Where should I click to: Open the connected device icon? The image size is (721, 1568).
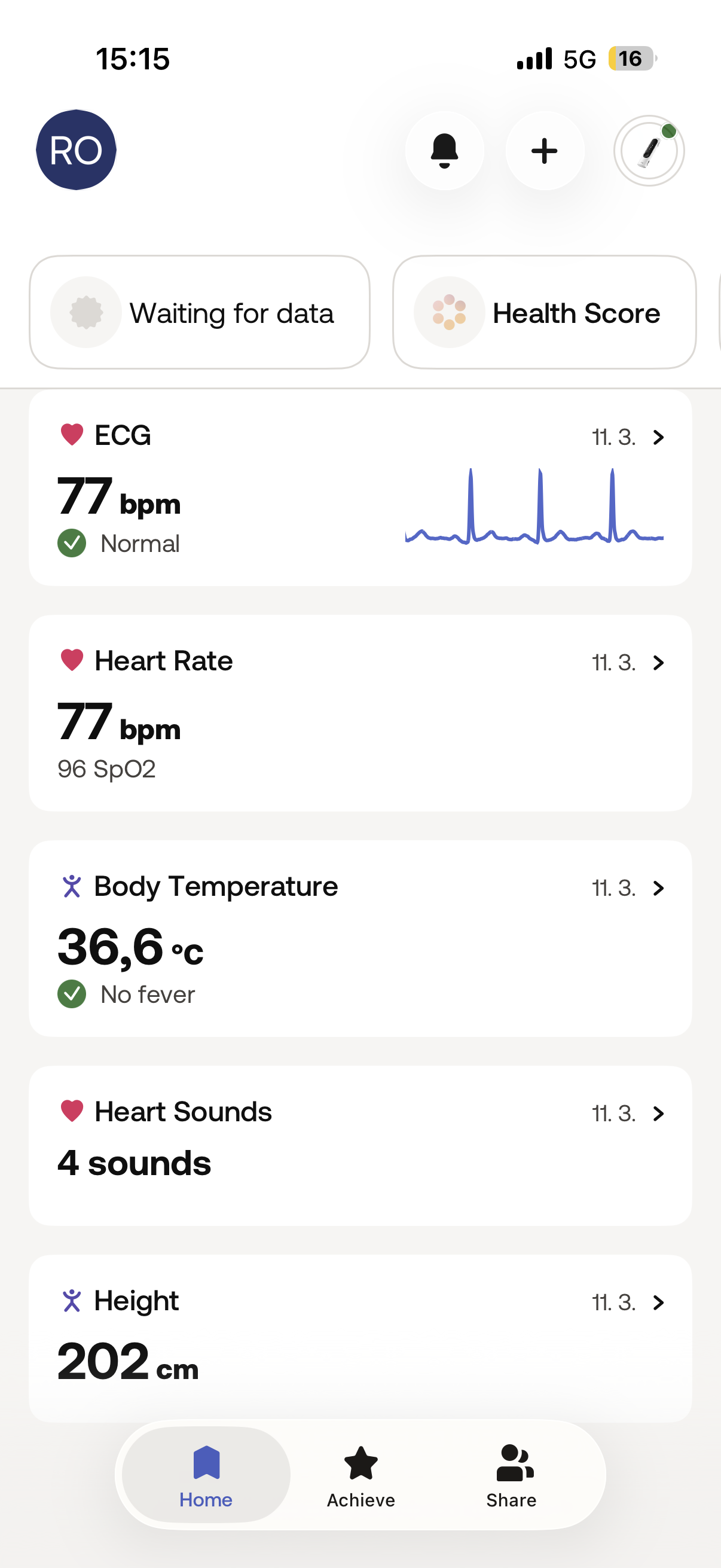click(649, 150)
